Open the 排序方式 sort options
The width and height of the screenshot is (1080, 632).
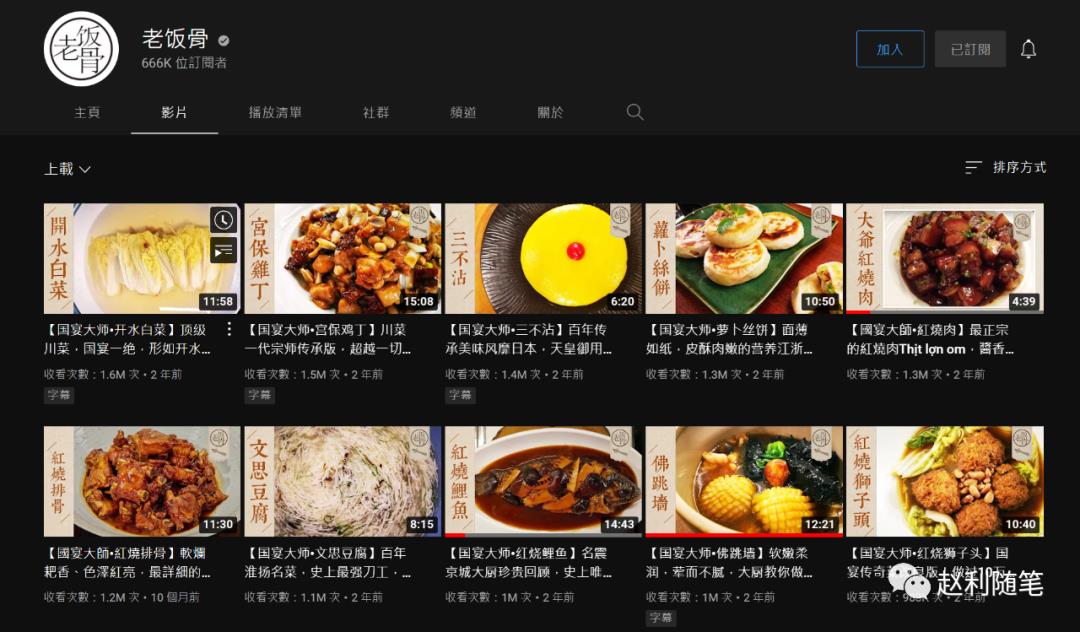(1006, 168)
